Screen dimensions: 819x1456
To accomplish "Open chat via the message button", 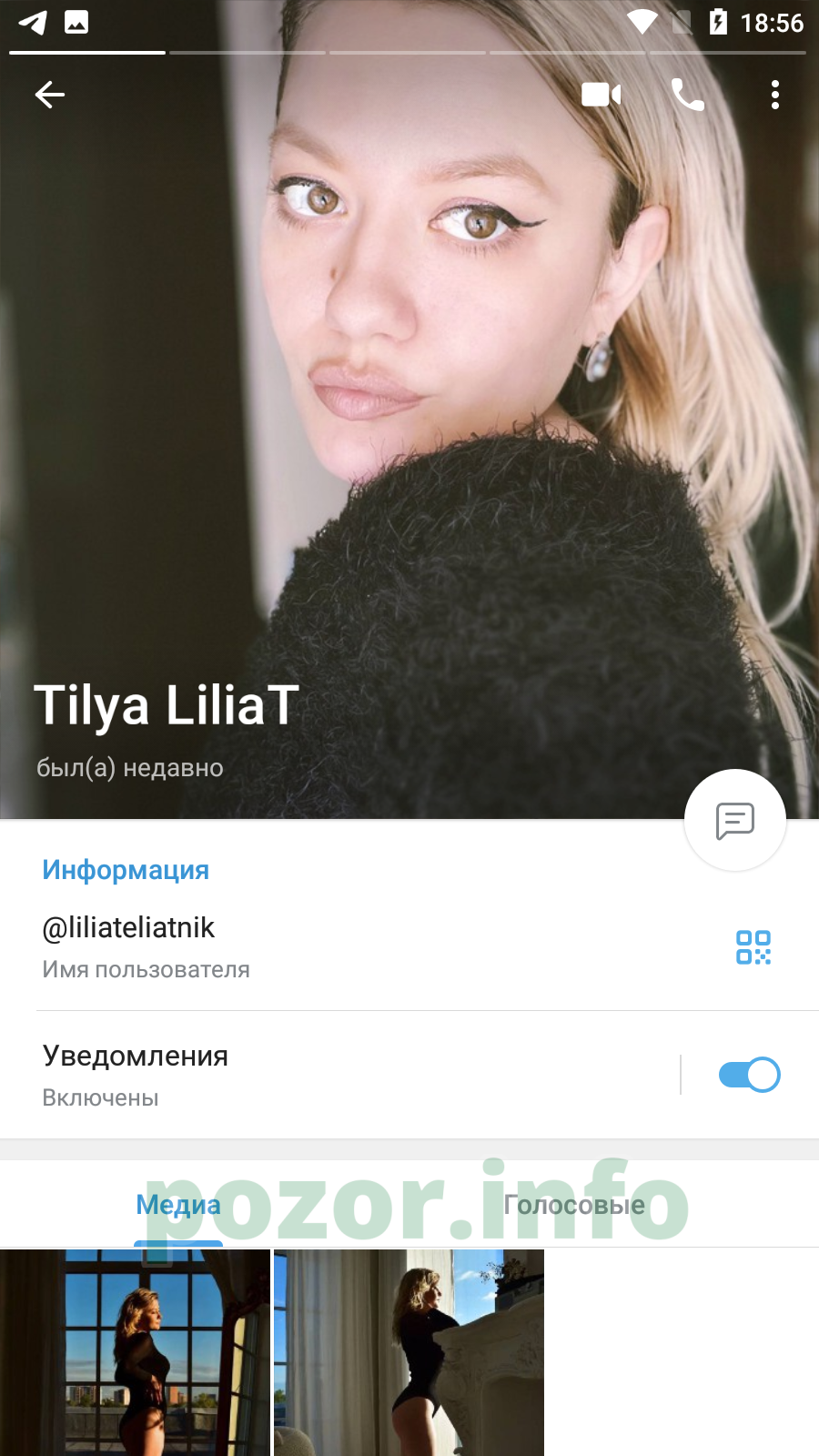I will click(x=735, y=821).
